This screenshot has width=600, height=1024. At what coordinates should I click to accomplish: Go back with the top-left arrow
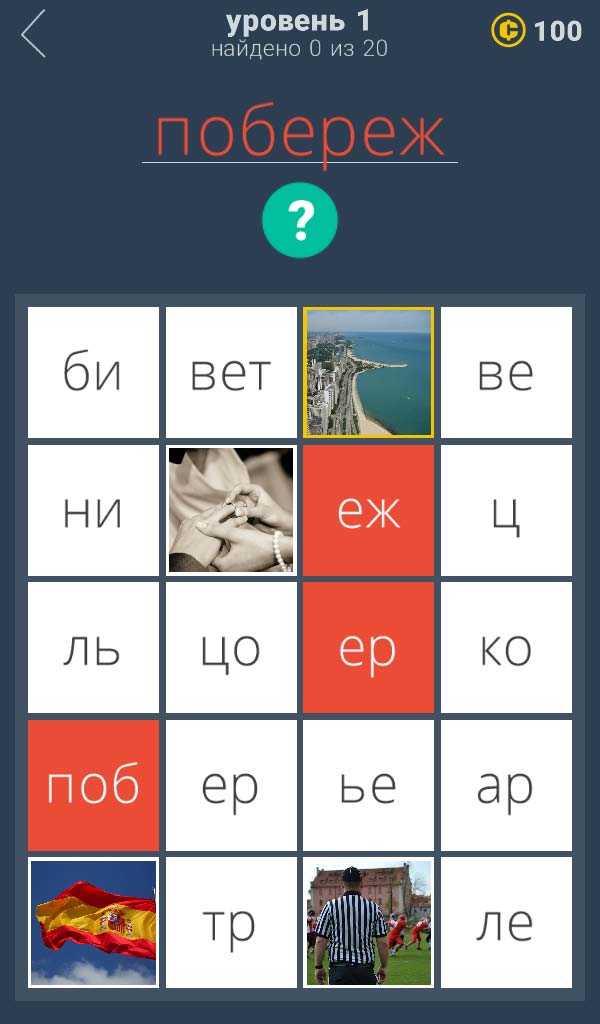(x=34, y=34)
